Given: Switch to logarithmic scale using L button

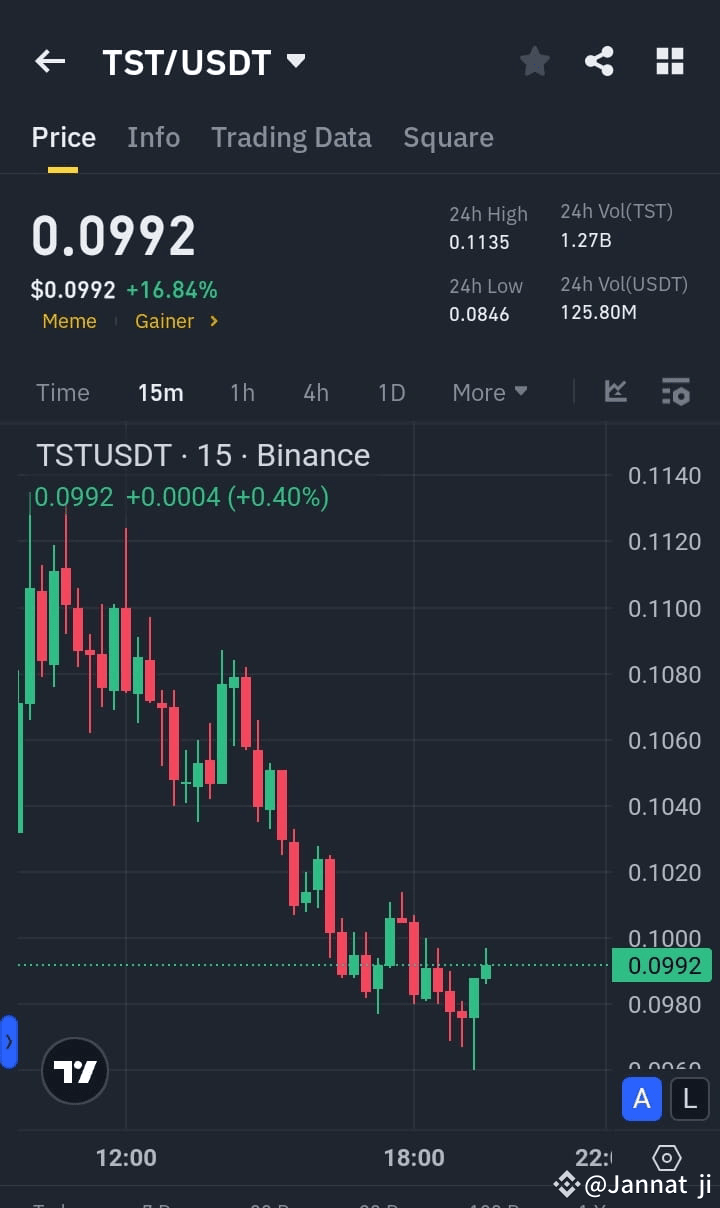Looking at the screenshot, I should pyautogui.click(x=690, y=1099).
